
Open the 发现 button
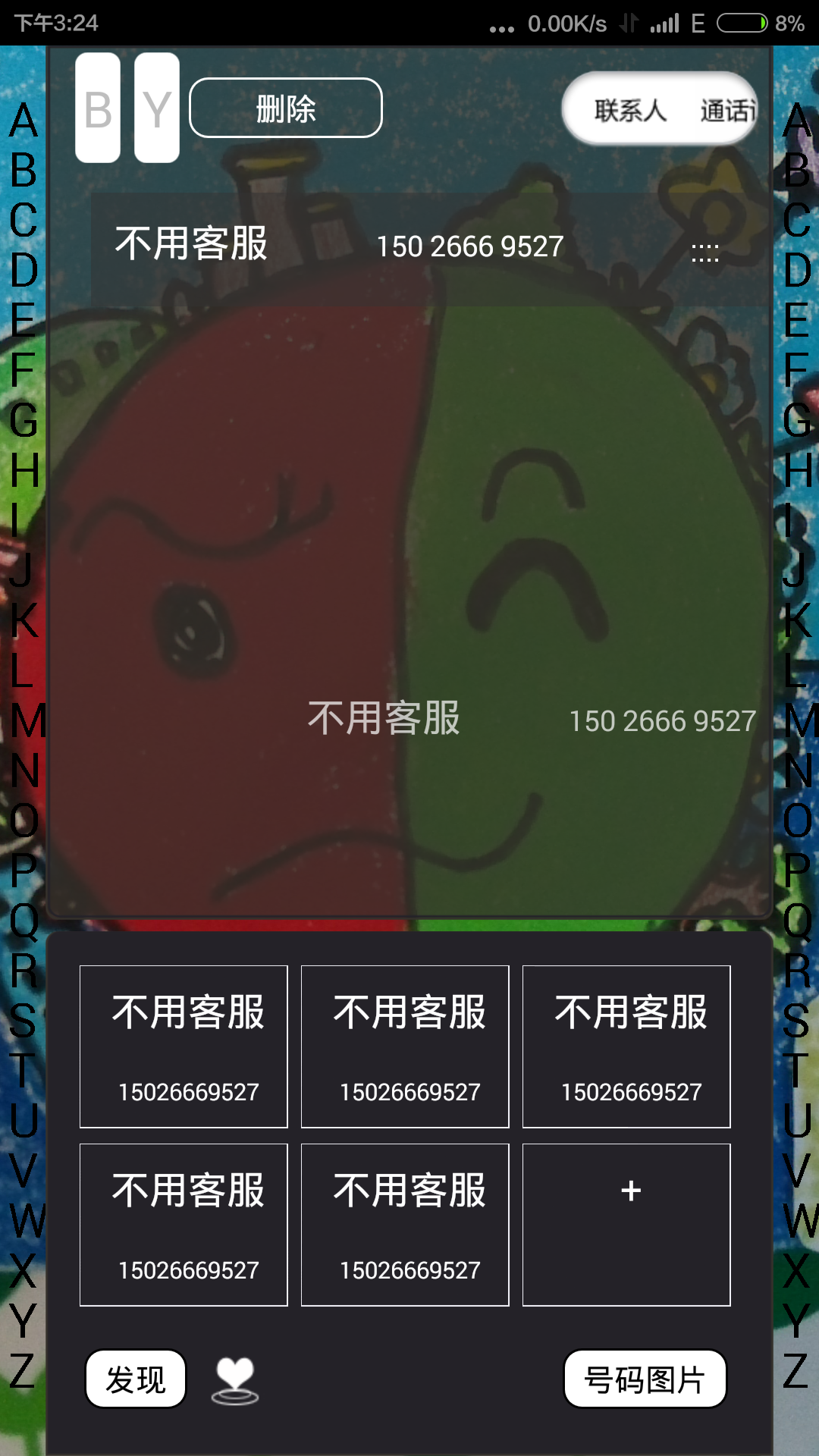pyautogui.click(x=136, y=1379)
